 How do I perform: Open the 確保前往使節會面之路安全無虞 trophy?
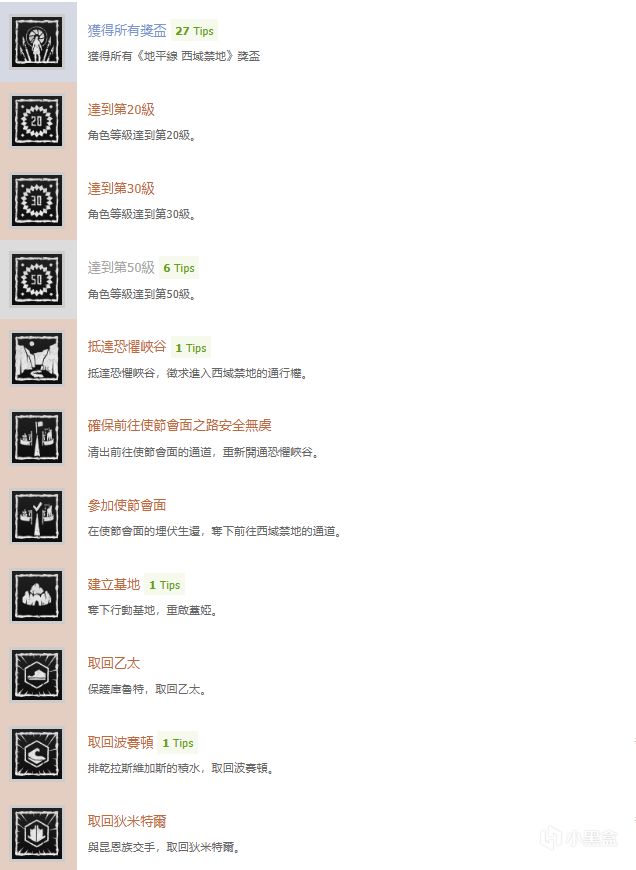tap(180, 426)
